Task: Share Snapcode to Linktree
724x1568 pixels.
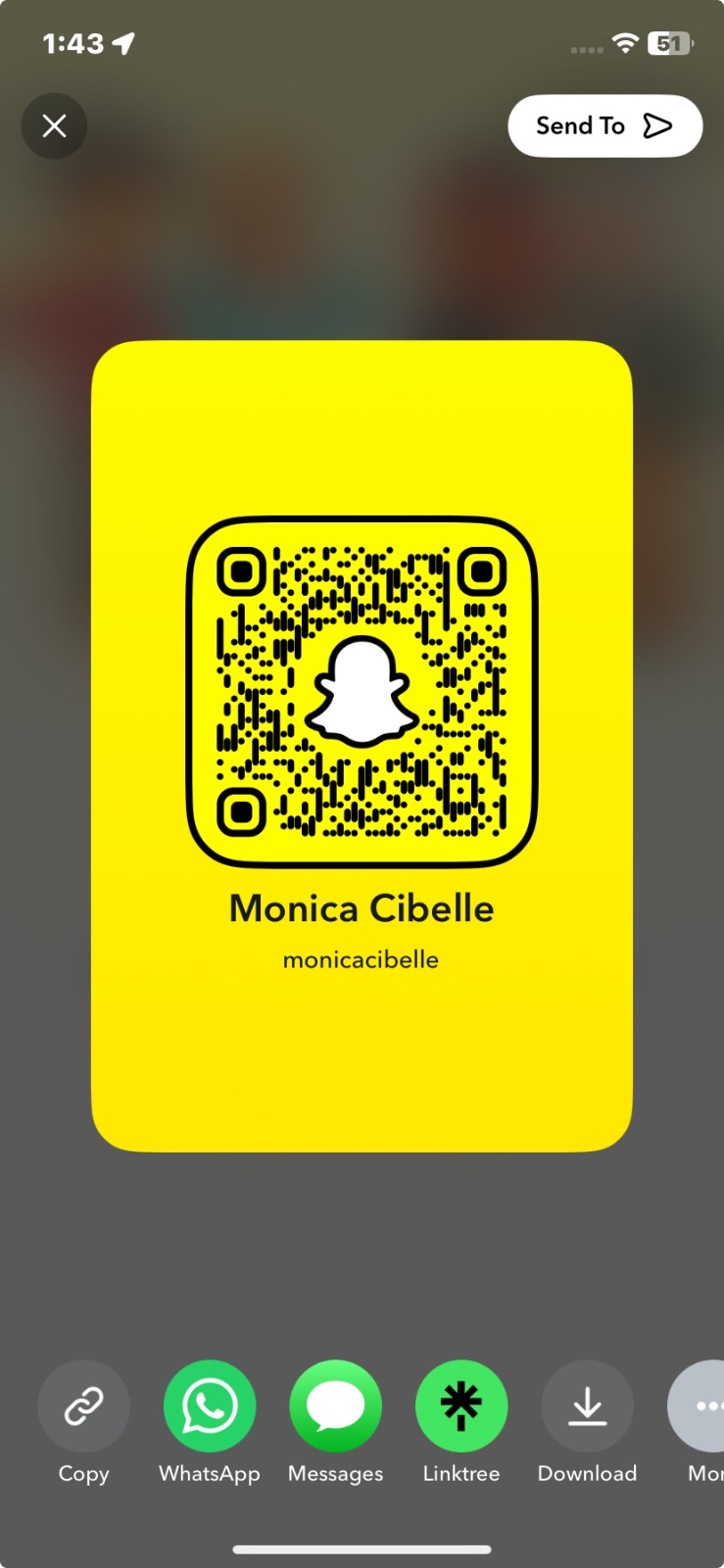Action: (x=461, y=1406)
